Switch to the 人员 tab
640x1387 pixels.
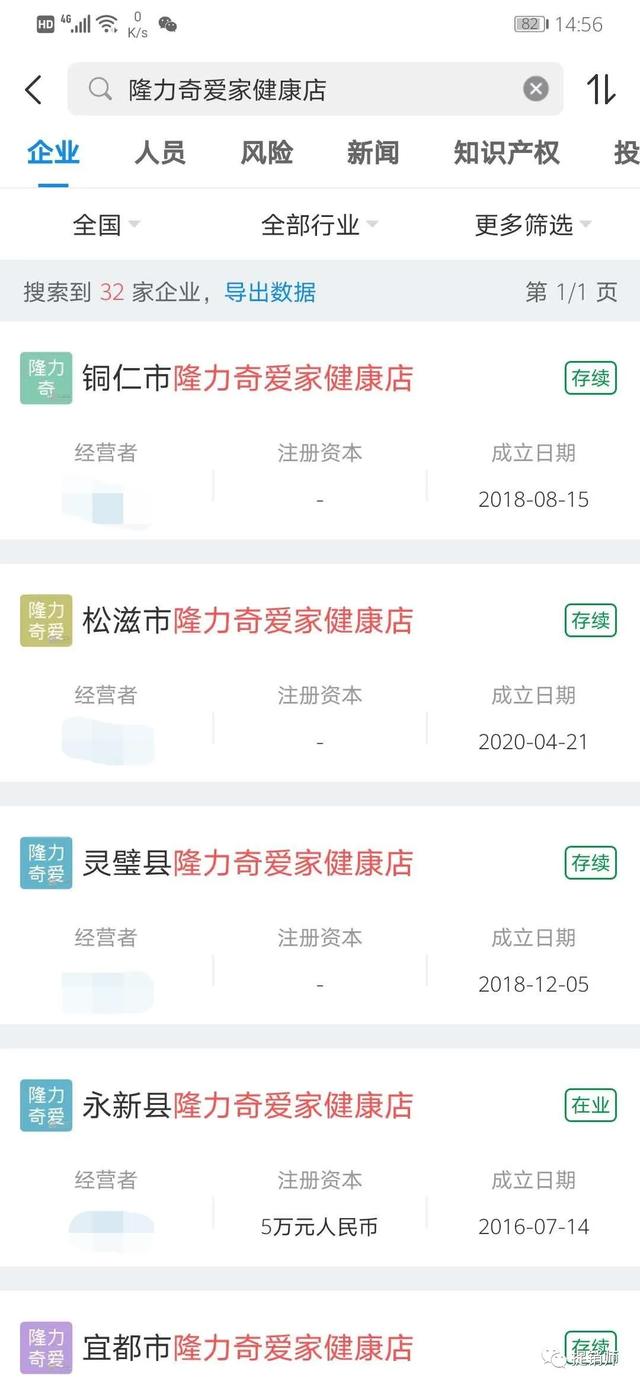coord(160,153)
